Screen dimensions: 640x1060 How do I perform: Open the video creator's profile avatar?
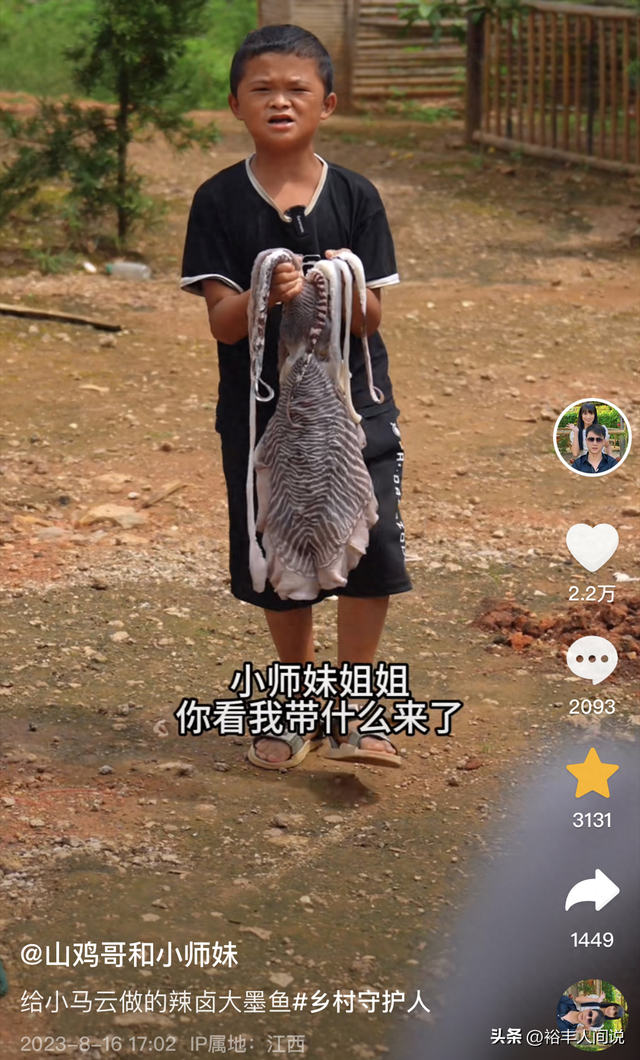coord(592,437)
